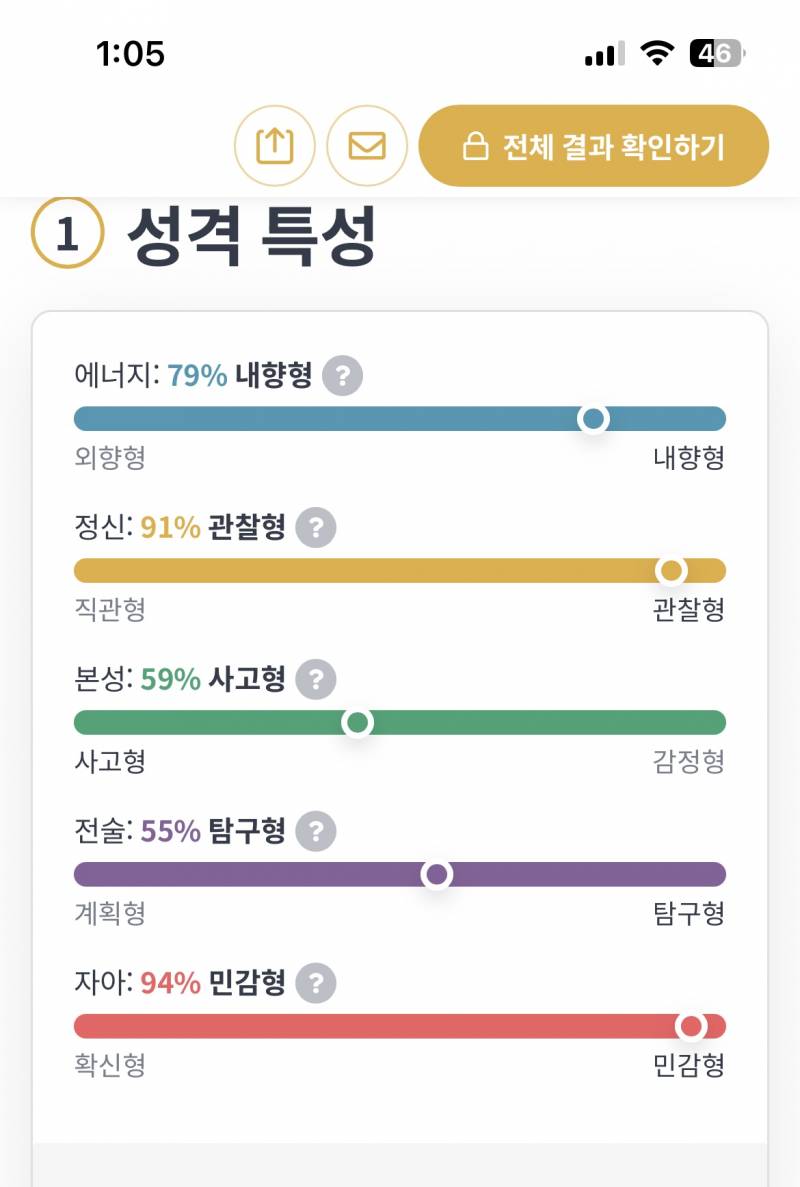The image size is (800, 1187).
Task: Open the help tooltip for 본성 trait
Action: pyautogui.click(x=315, y=679)
